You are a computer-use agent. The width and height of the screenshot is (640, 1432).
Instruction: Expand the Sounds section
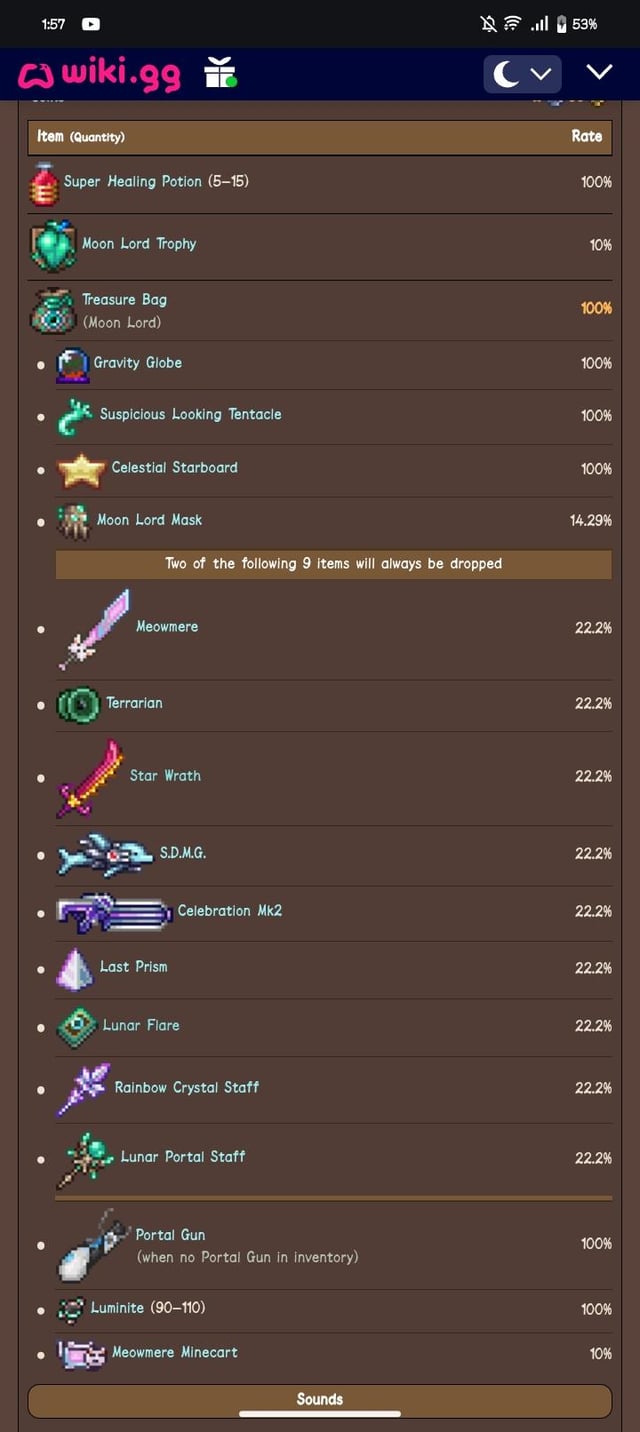(x=320, y=1399)
